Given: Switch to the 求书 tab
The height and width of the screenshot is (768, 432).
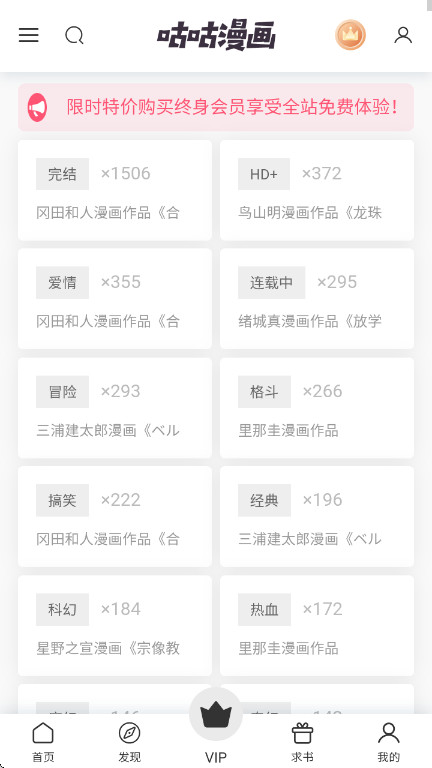Looking at the screenshot, I should click(x=302, y=742).
